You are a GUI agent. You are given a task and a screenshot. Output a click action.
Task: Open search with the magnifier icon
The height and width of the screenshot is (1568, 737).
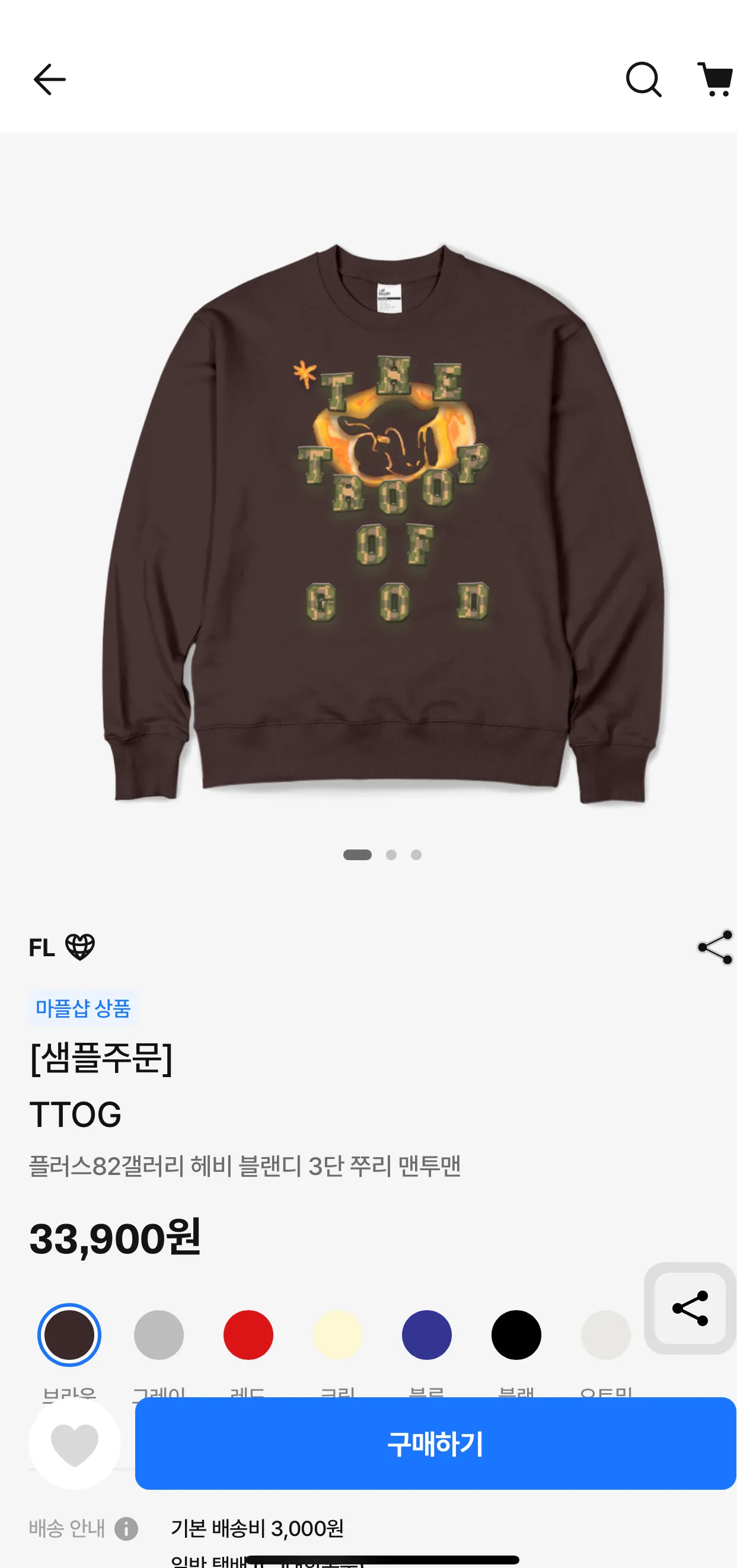tap(643, 78)
